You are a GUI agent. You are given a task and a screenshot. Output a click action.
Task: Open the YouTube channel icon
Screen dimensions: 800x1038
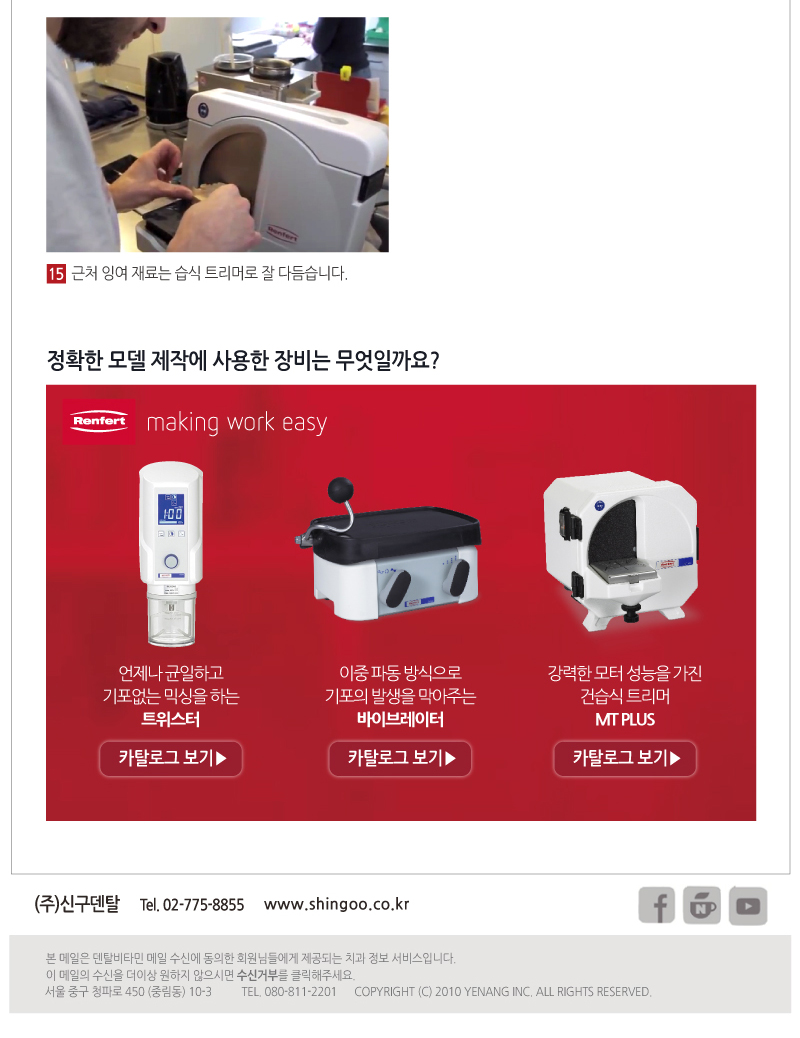pos(748,906)
